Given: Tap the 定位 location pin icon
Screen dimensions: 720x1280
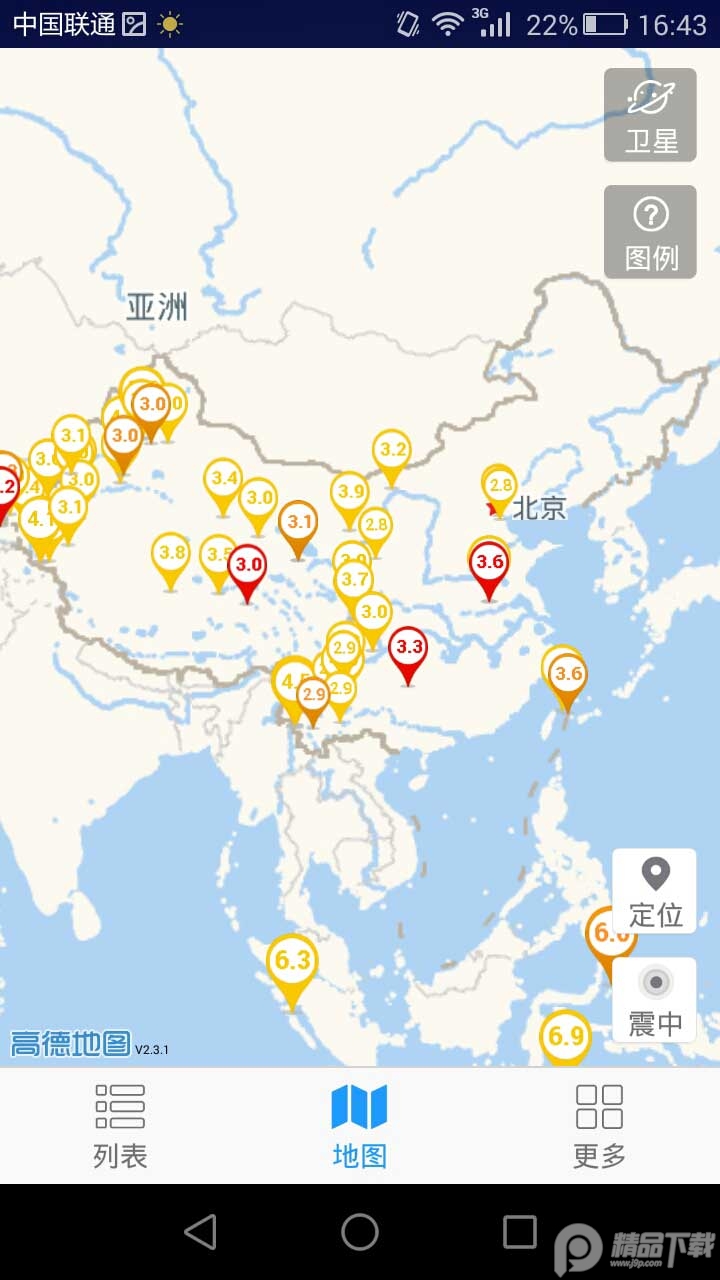Looking at the screenshot, I should (x=654, y=874).
